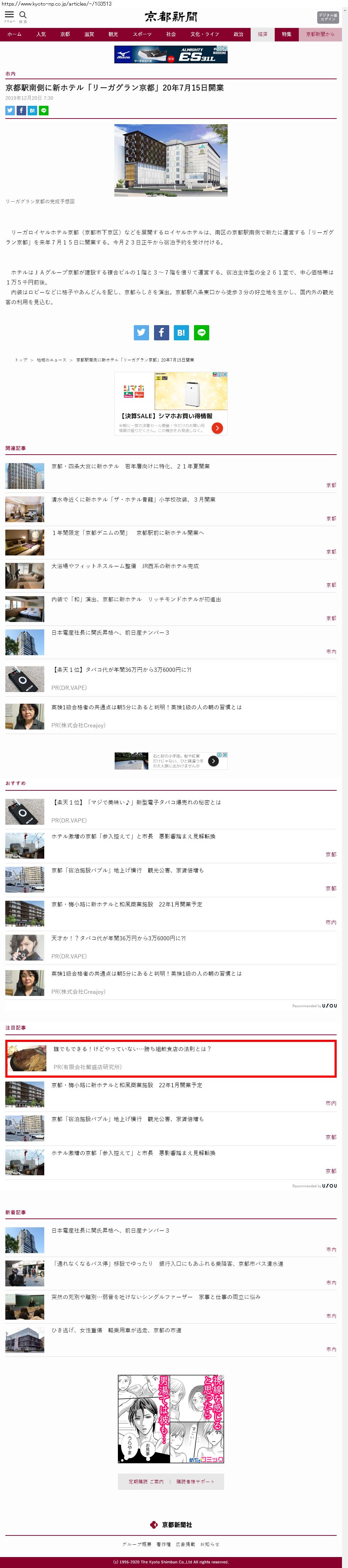Image resolution: width=348 pixels, height=1568 pixels.
Task: Open the 京都デニムの間 hotel article
Action: (x=128, y=532)
